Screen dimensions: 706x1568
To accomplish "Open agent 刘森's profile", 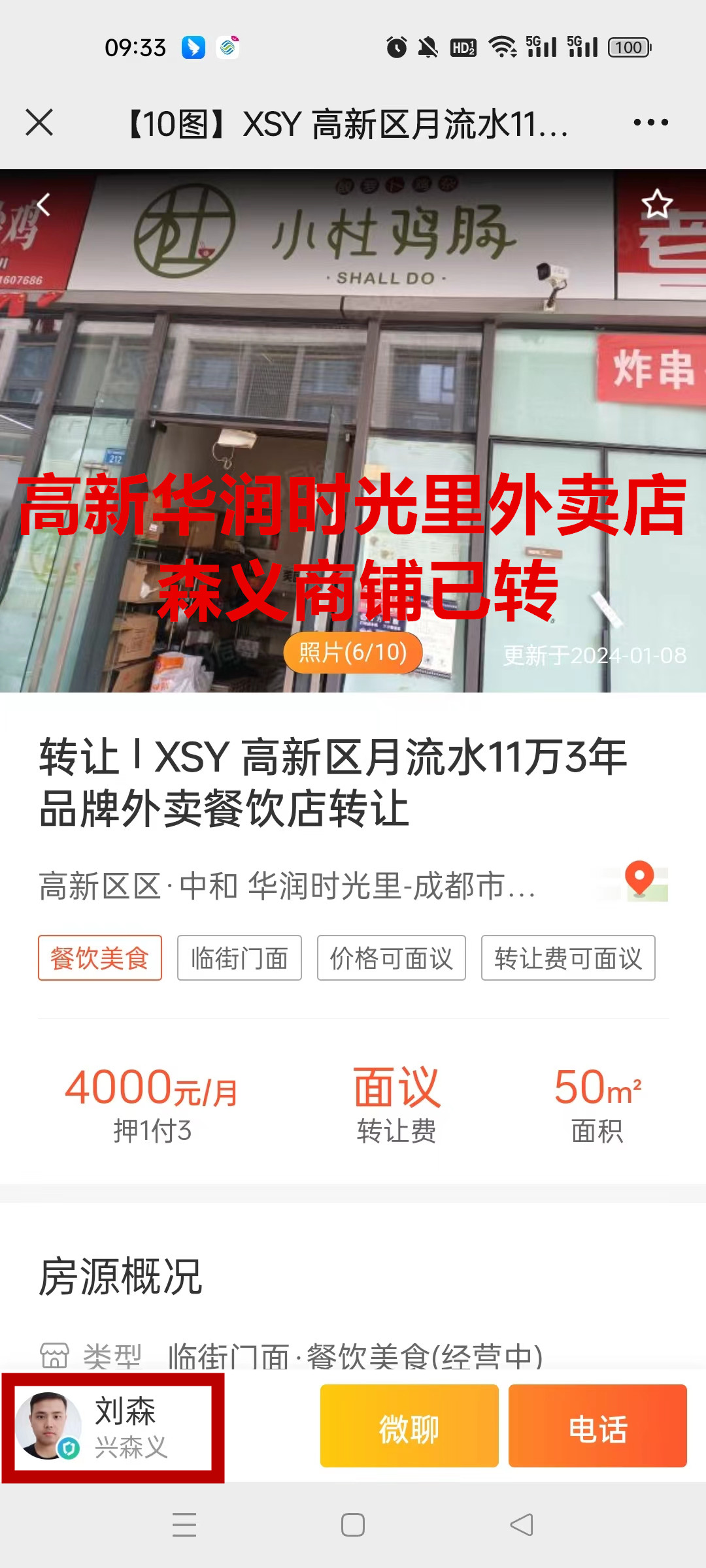I will (112, 1428).
